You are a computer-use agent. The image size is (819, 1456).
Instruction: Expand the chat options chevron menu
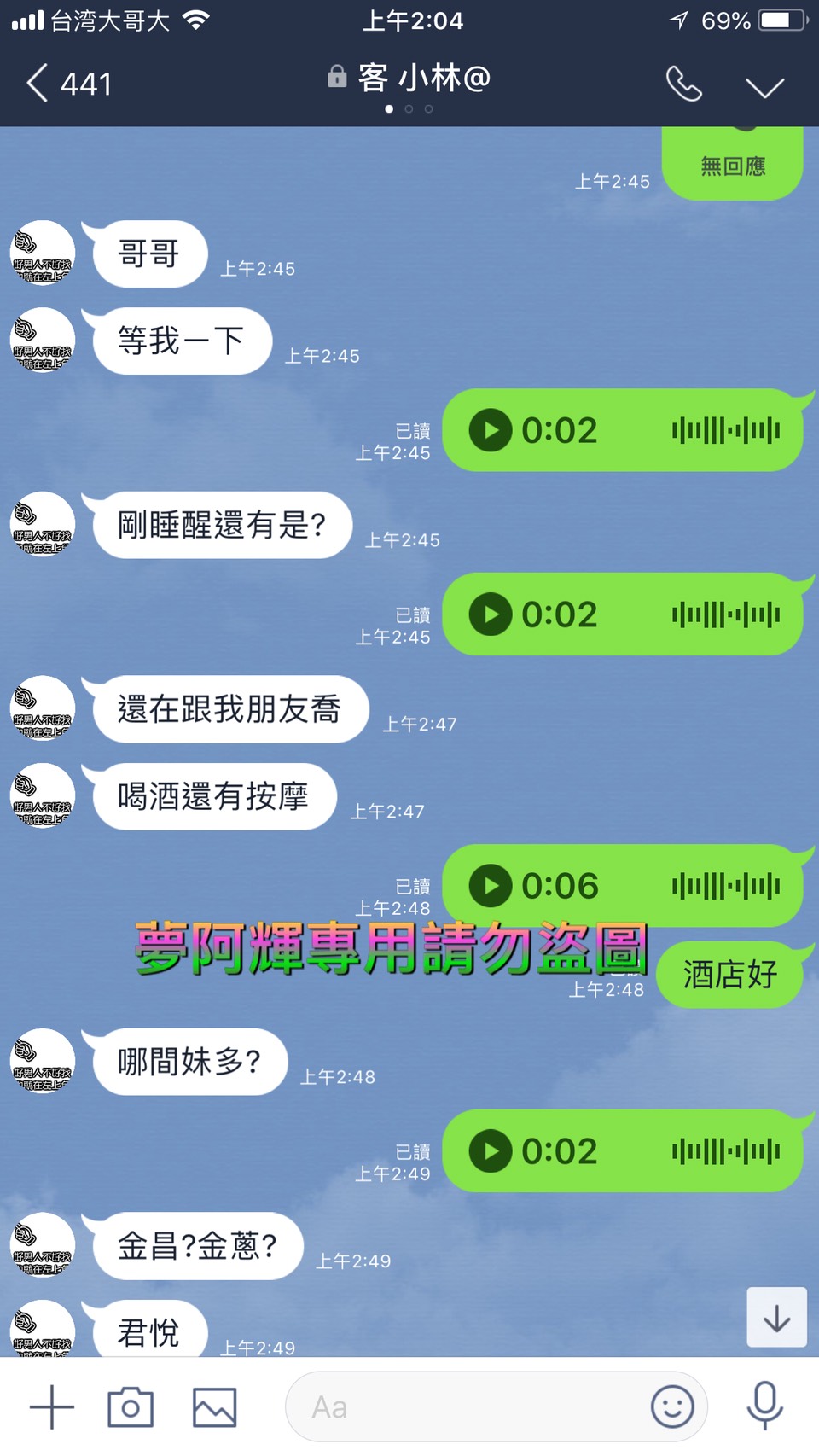point(764,86)
